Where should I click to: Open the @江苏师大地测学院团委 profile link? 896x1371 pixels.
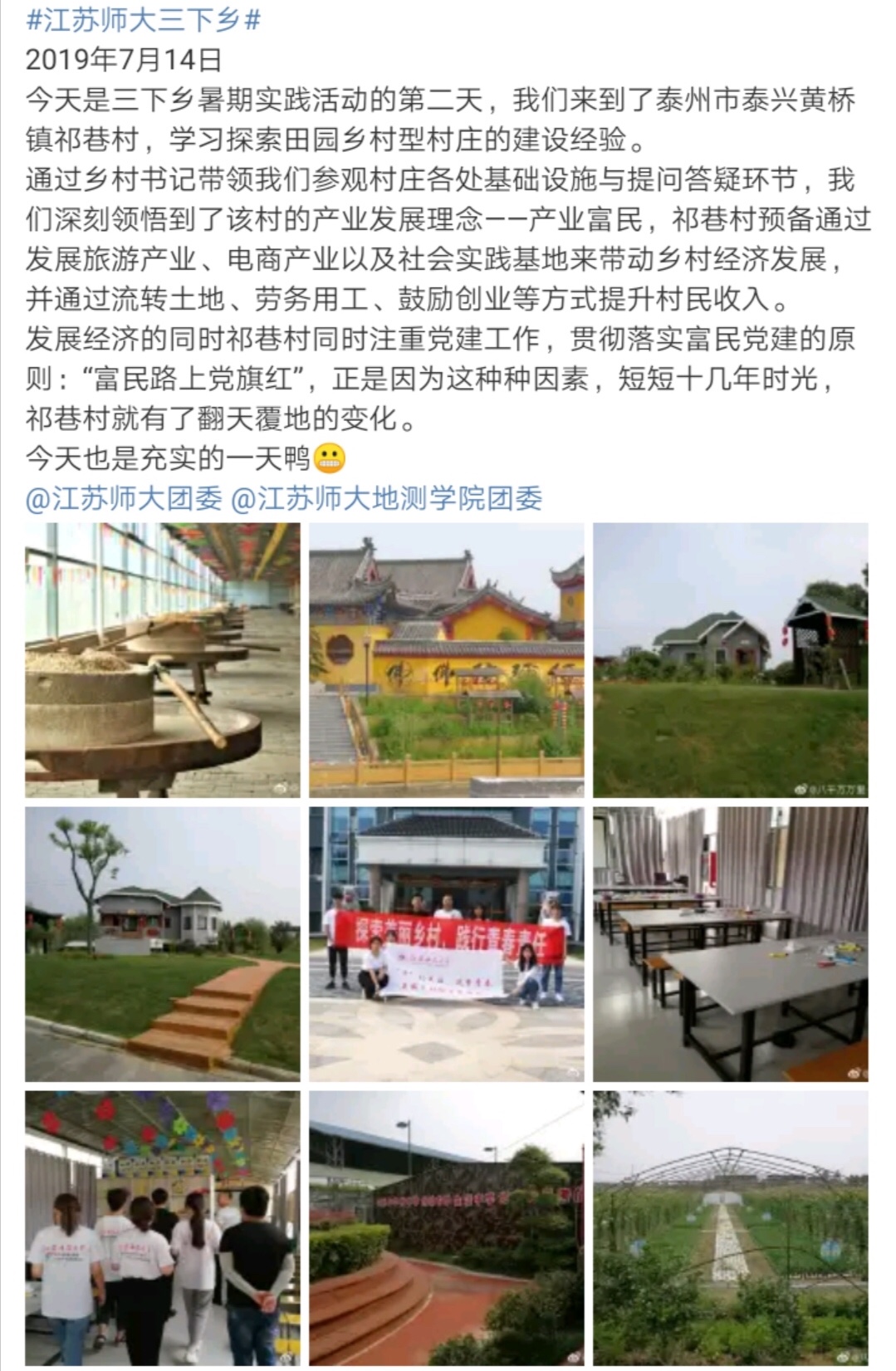(x=386, y=498)
